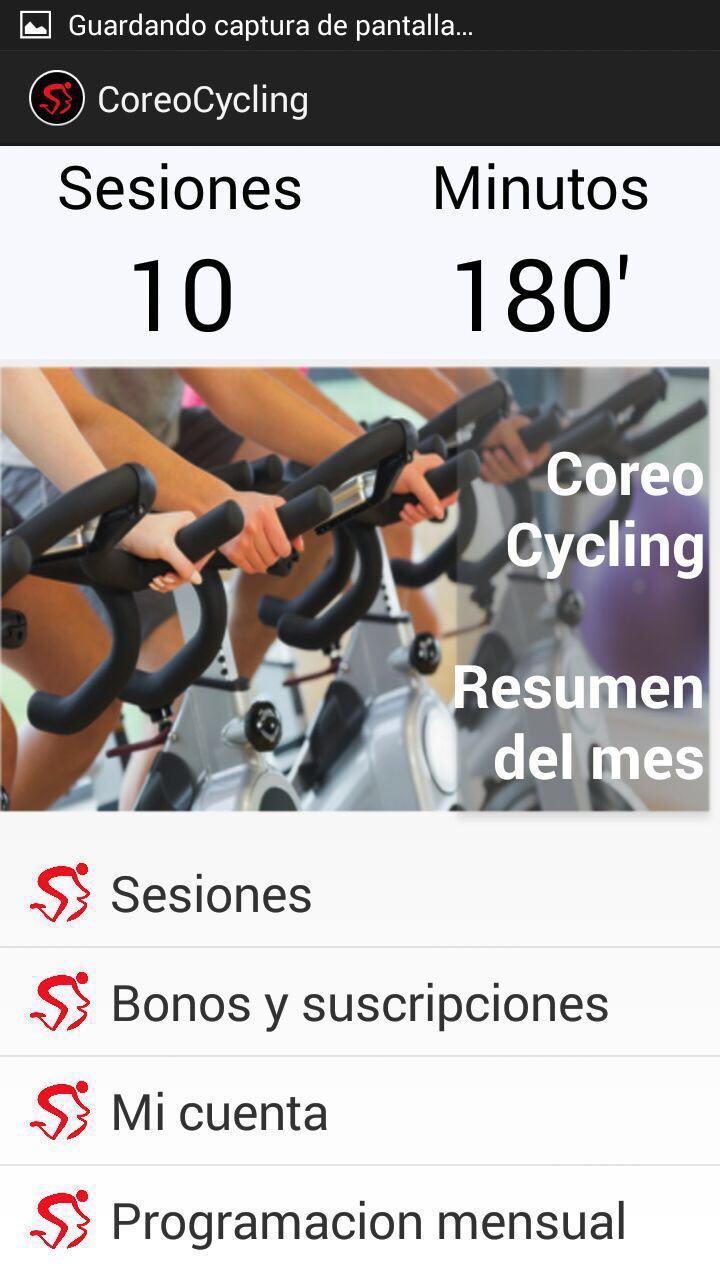
Task: Open the Resumen del mes banner
Action: tap(582, 720)
